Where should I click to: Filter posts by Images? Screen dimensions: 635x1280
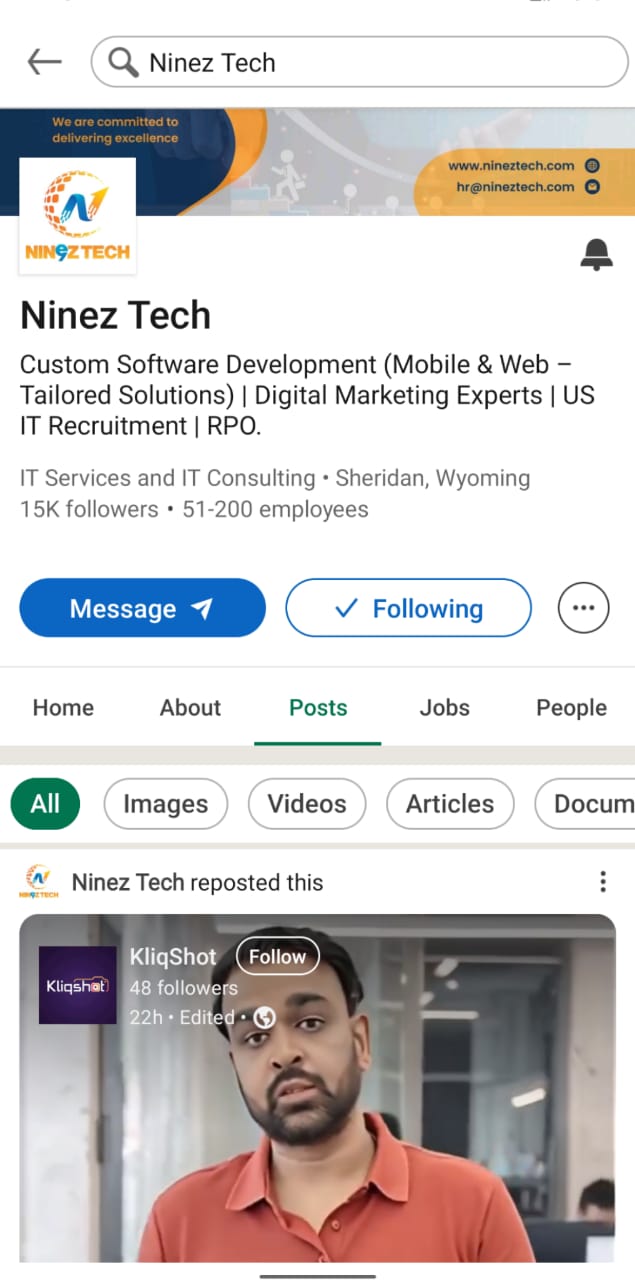[x=165, y=804]
